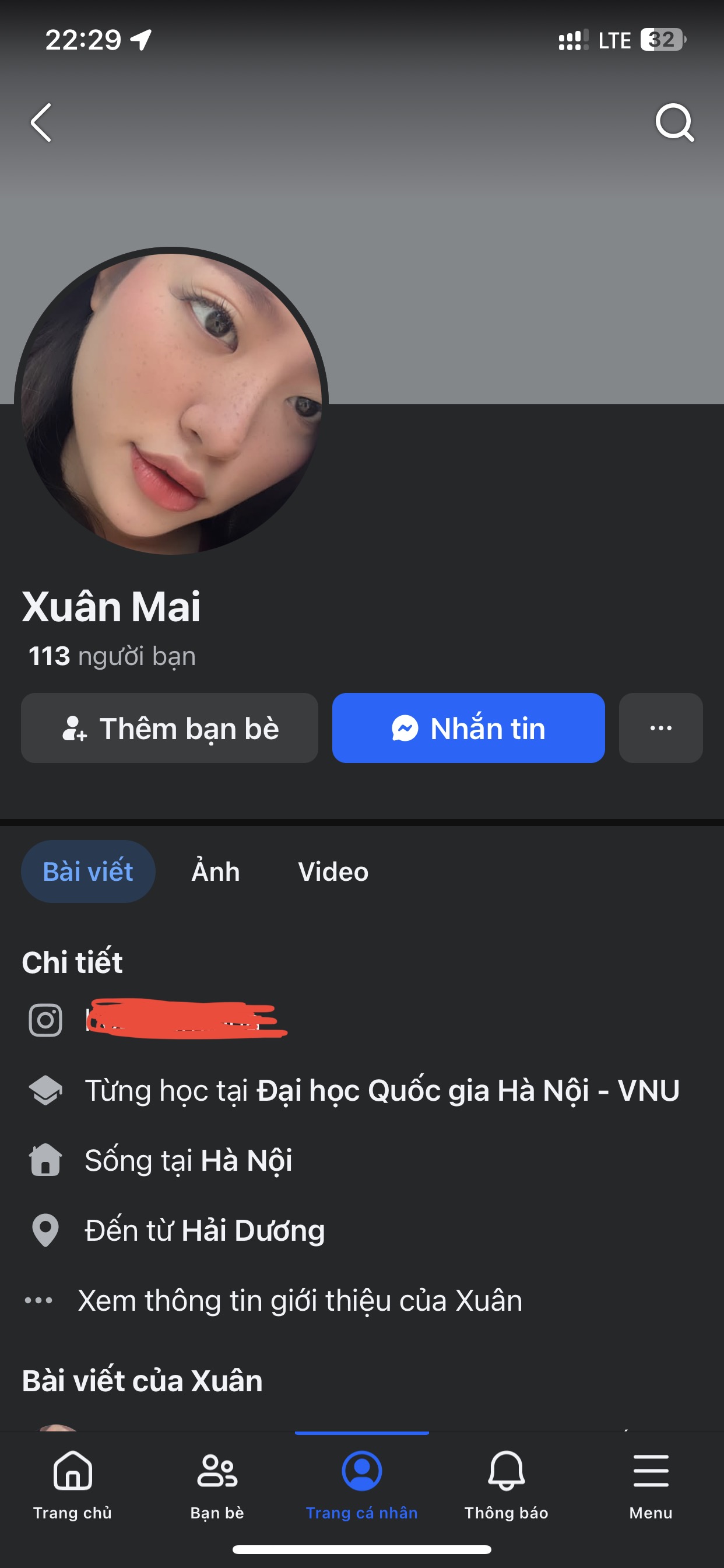724x1568 pixels.
Task: Open Đại học Quốc gia Hà Nội page
Action: click(468, 1090)
